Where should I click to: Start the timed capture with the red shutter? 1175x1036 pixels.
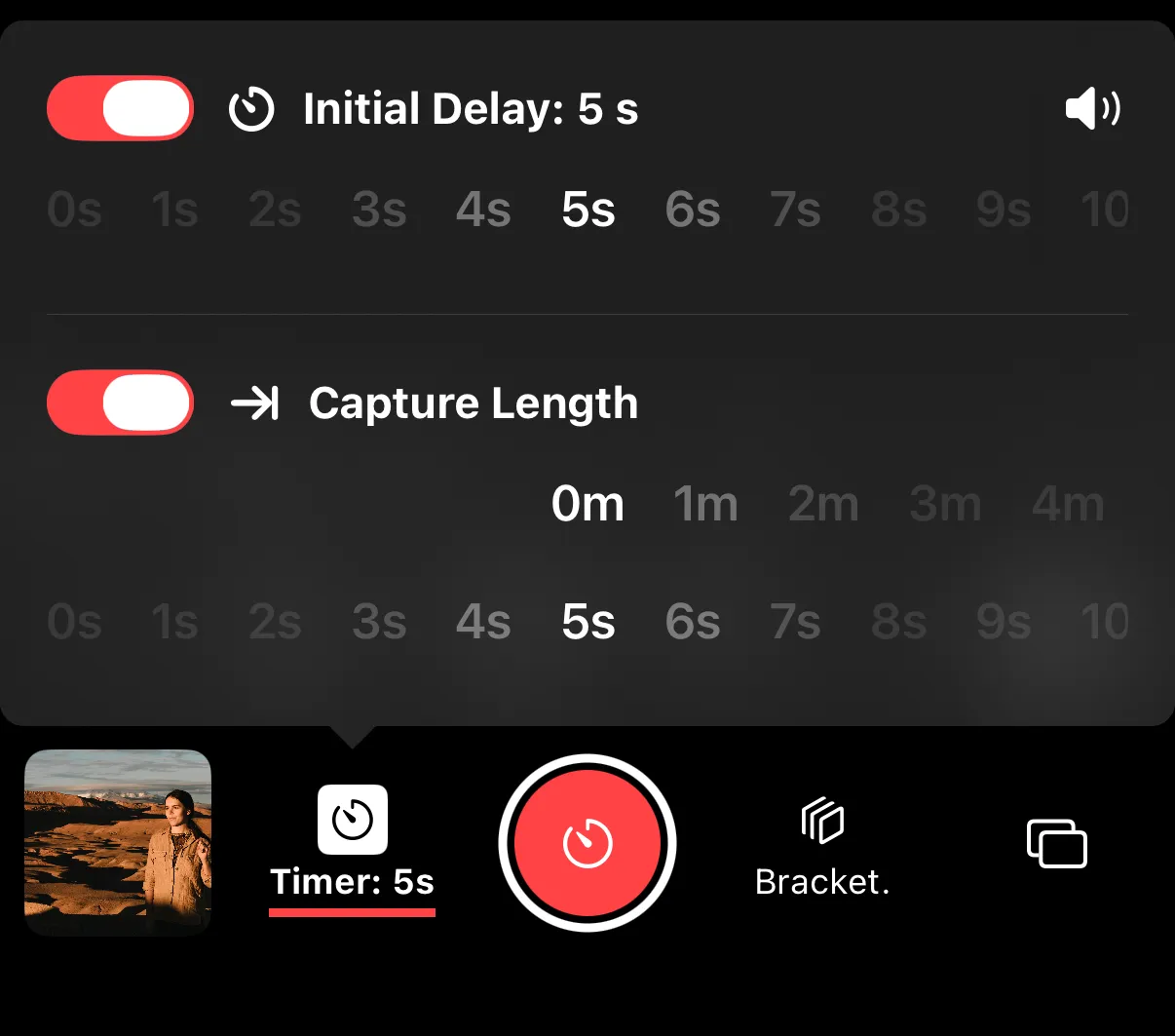point(587,843)
